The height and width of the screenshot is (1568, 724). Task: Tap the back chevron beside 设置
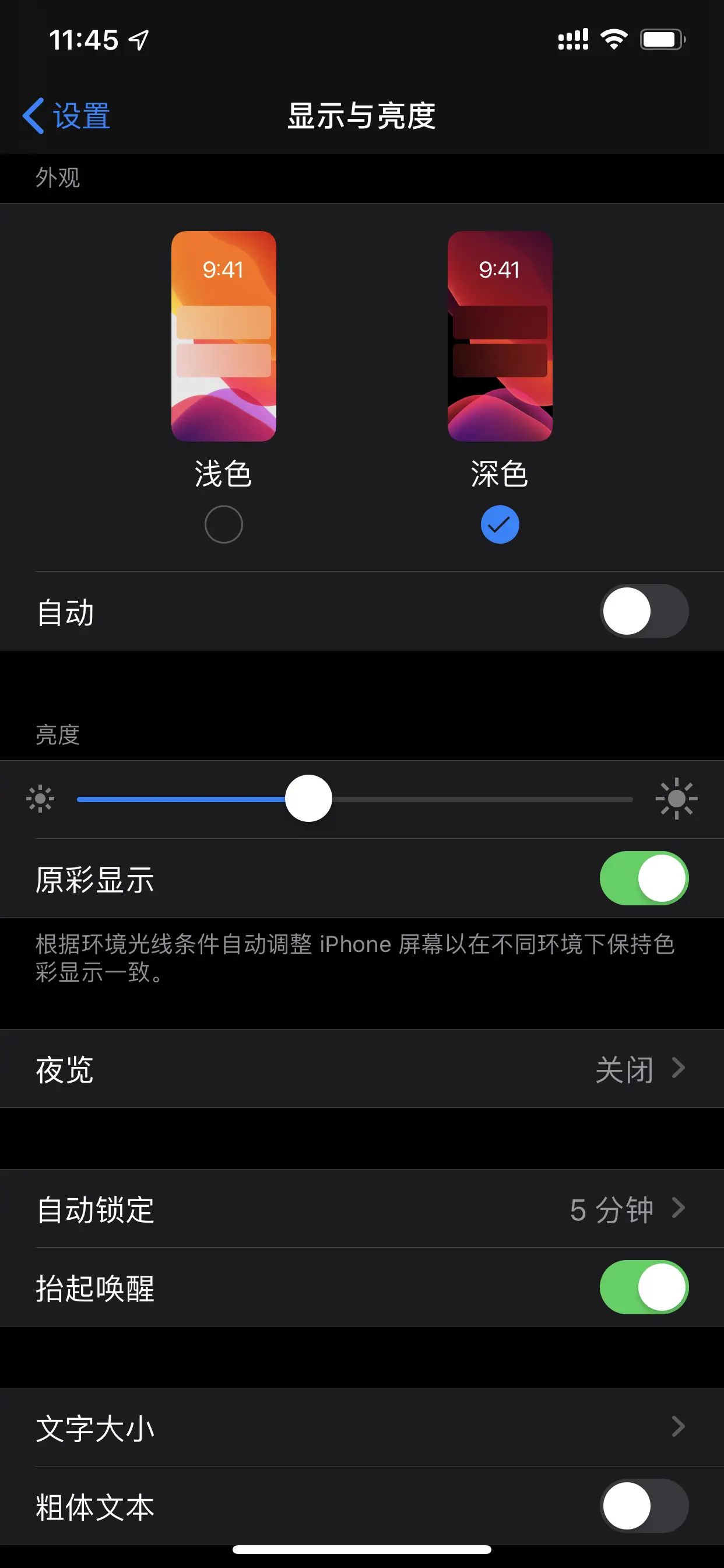pyautogui.click(x=33, y=116)
